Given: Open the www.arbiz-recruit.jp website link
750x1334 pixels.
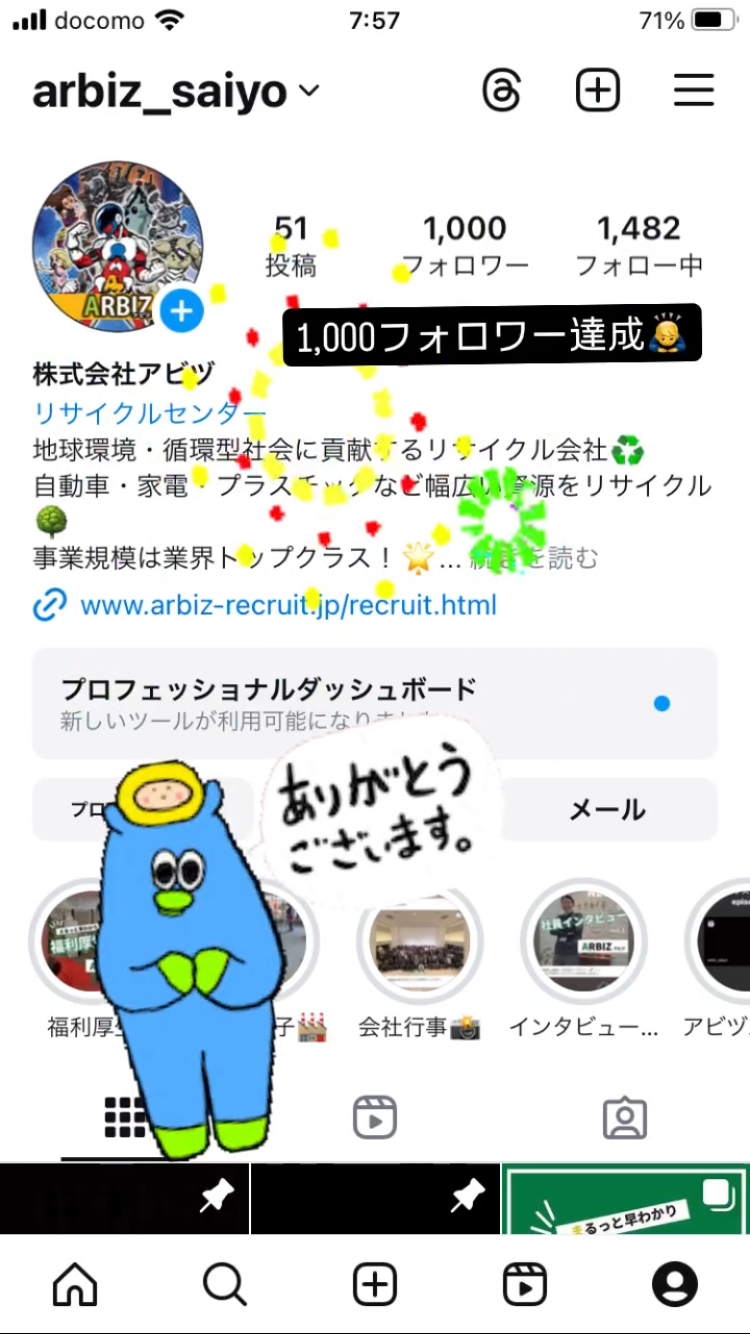Looking at the screenshot, I should pos(288,605).
